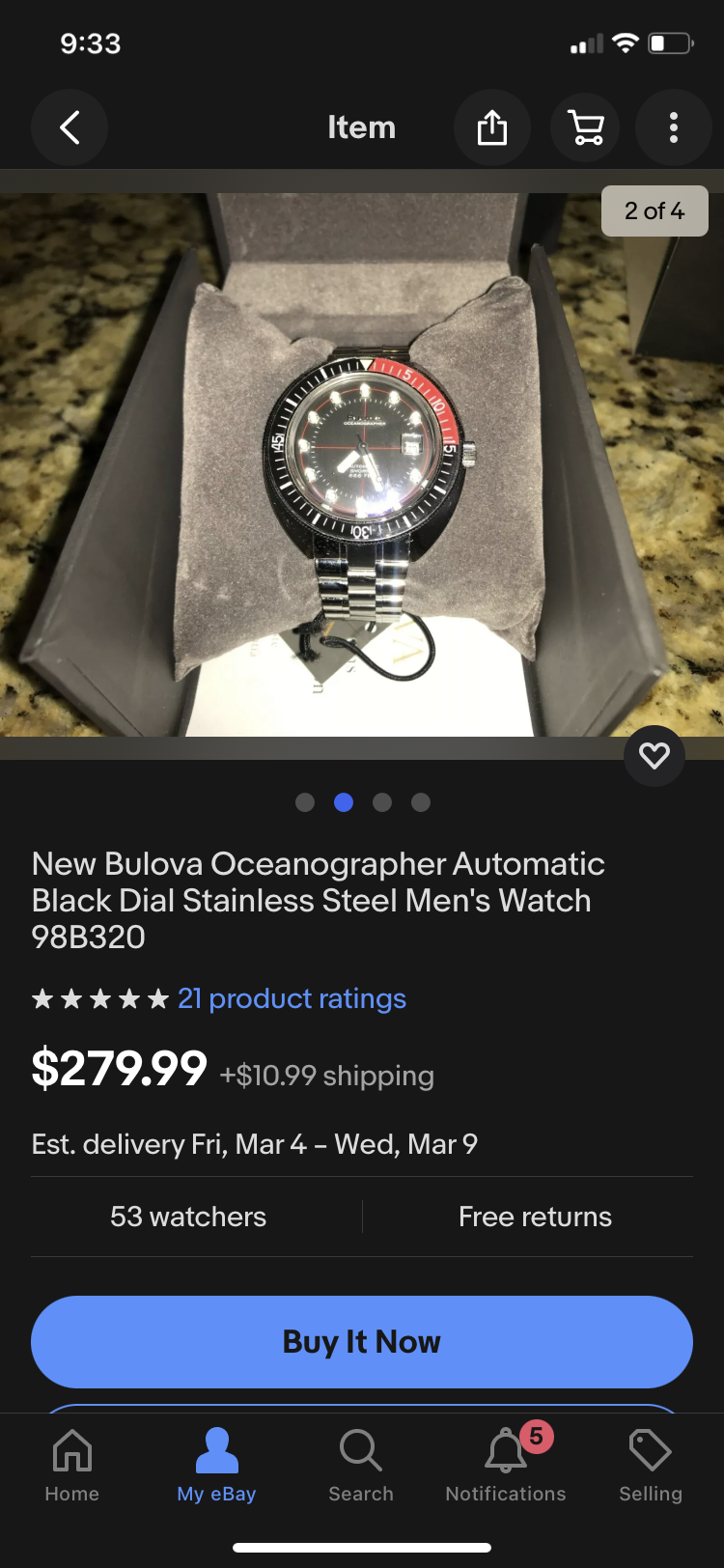Switch to the Selling tab
Viewport: 724px width, 1568px height.
(651, 1466)
